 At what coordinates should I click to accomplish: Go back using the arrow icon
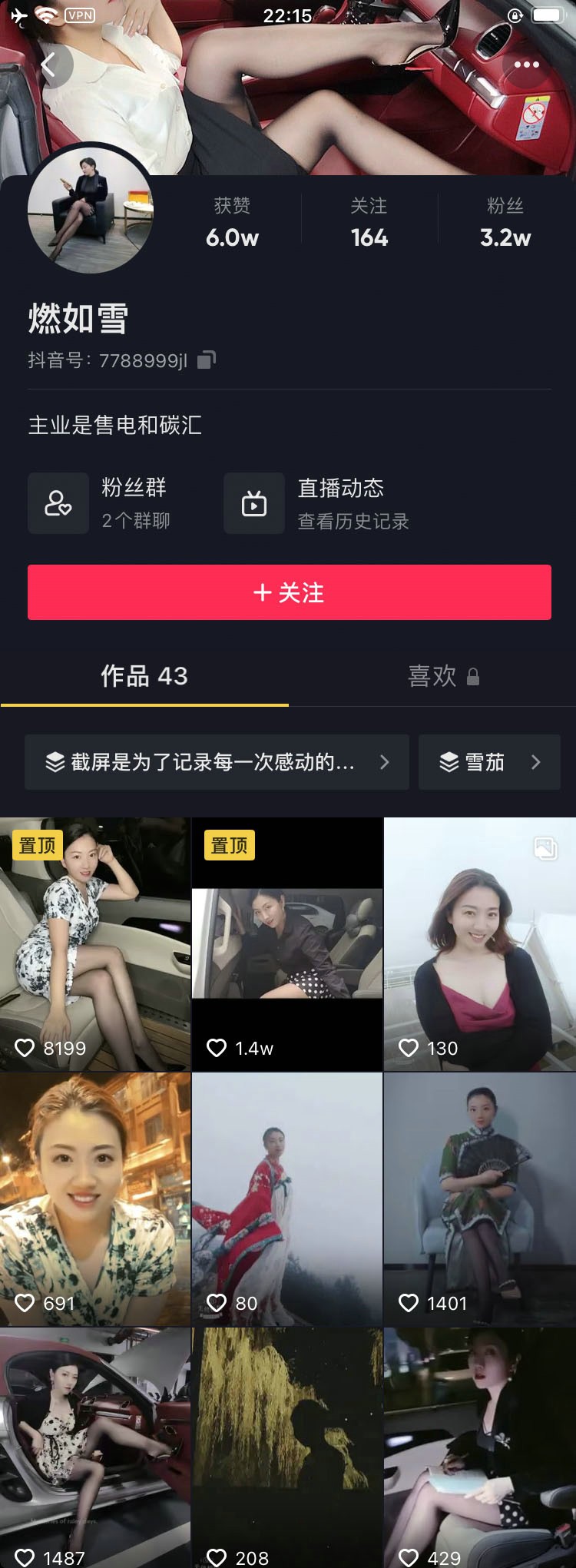coord(49,65)
